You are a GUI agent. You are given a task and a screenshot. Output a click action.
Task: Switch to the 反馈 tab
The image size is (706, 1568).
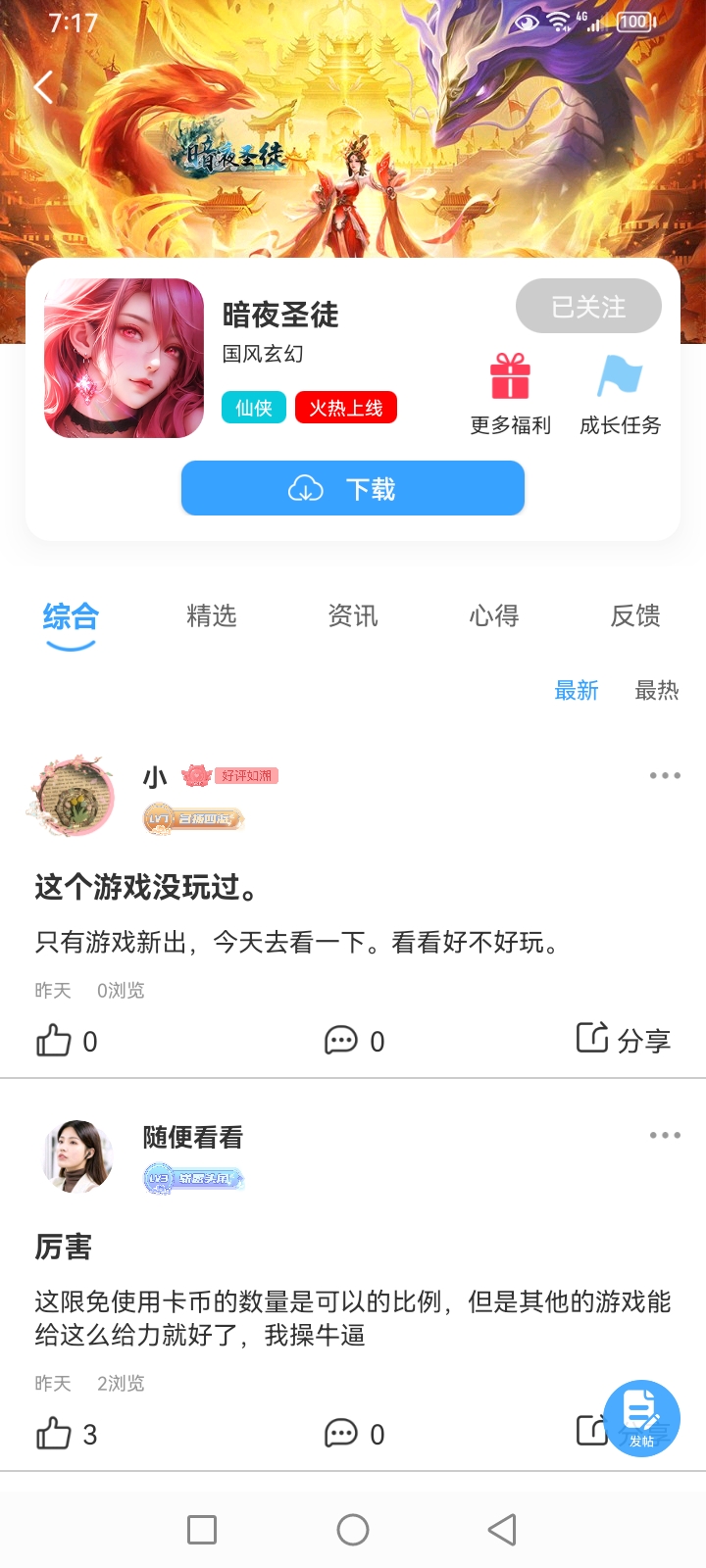coord(635,615)
